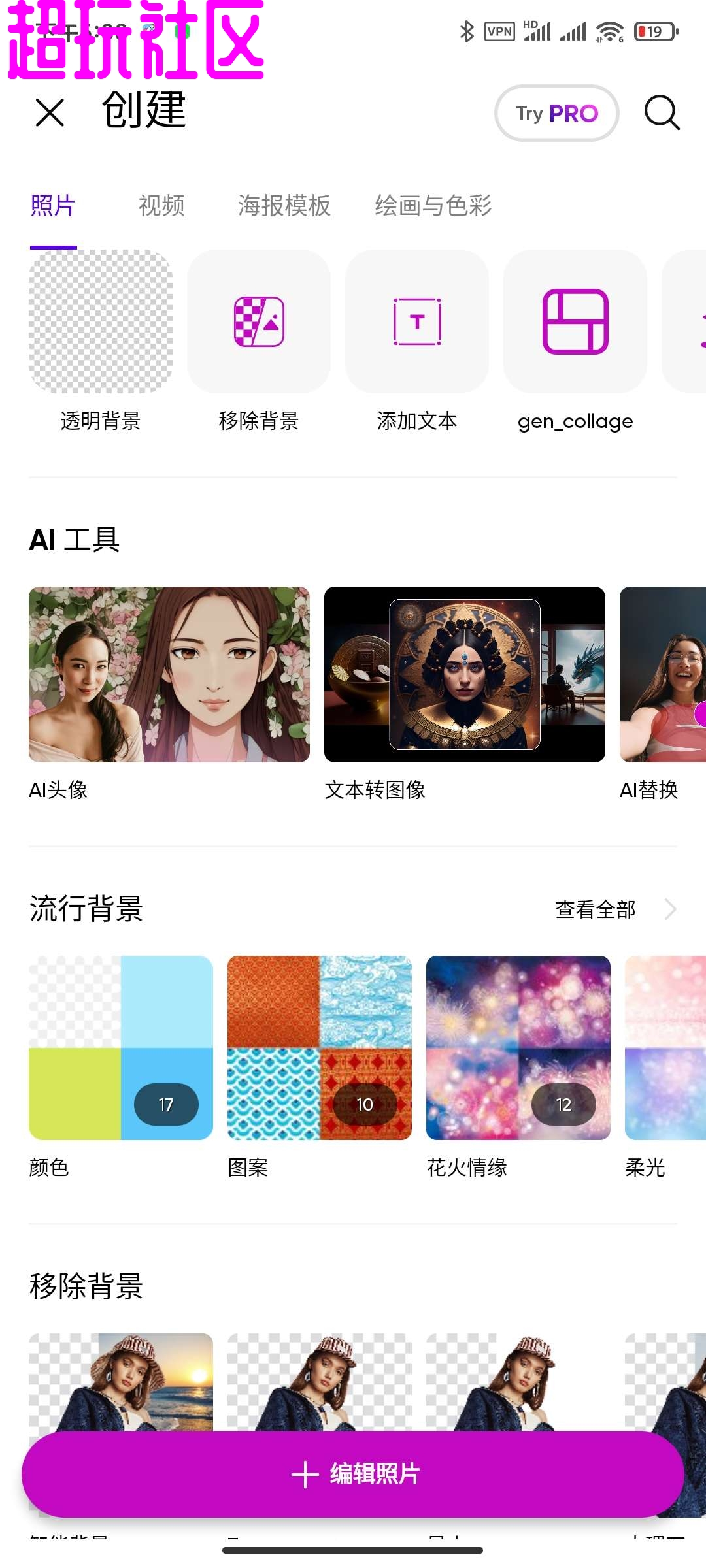Tap the 编辑照片 button
The height and width of the screenshot is (1568, 706).
click(x=353, y=1475)
